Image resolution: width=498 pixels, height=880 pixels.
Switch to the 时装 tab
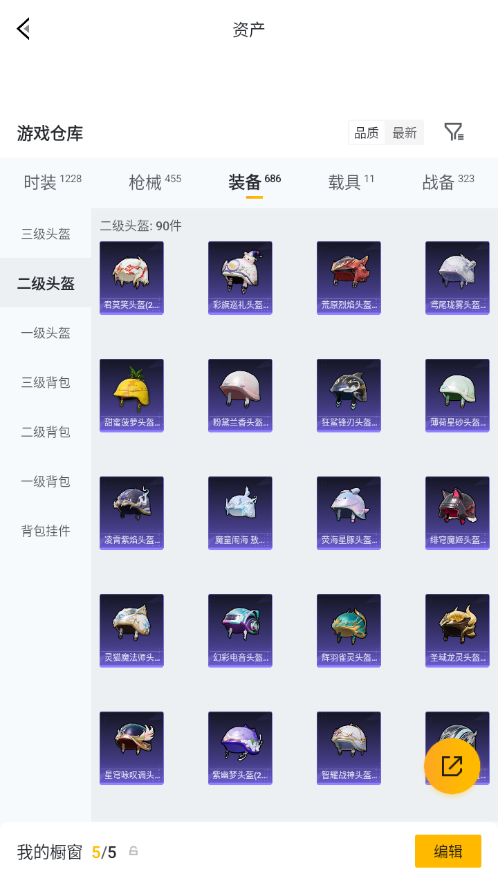[x=52, y=182]
